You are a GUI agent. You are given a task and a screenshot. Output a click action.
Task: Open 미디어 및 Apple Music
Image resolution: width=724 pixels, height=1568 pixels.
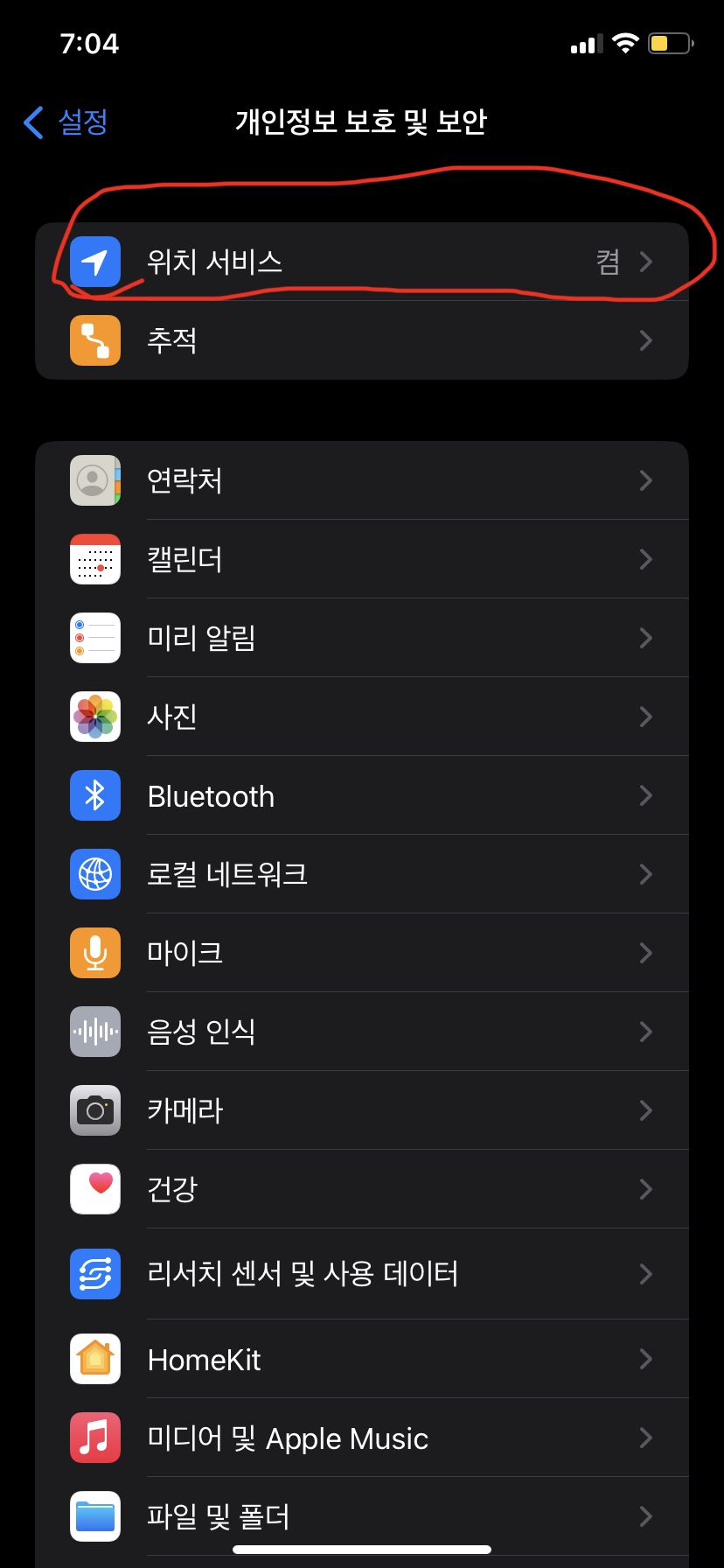(362, 1438)
